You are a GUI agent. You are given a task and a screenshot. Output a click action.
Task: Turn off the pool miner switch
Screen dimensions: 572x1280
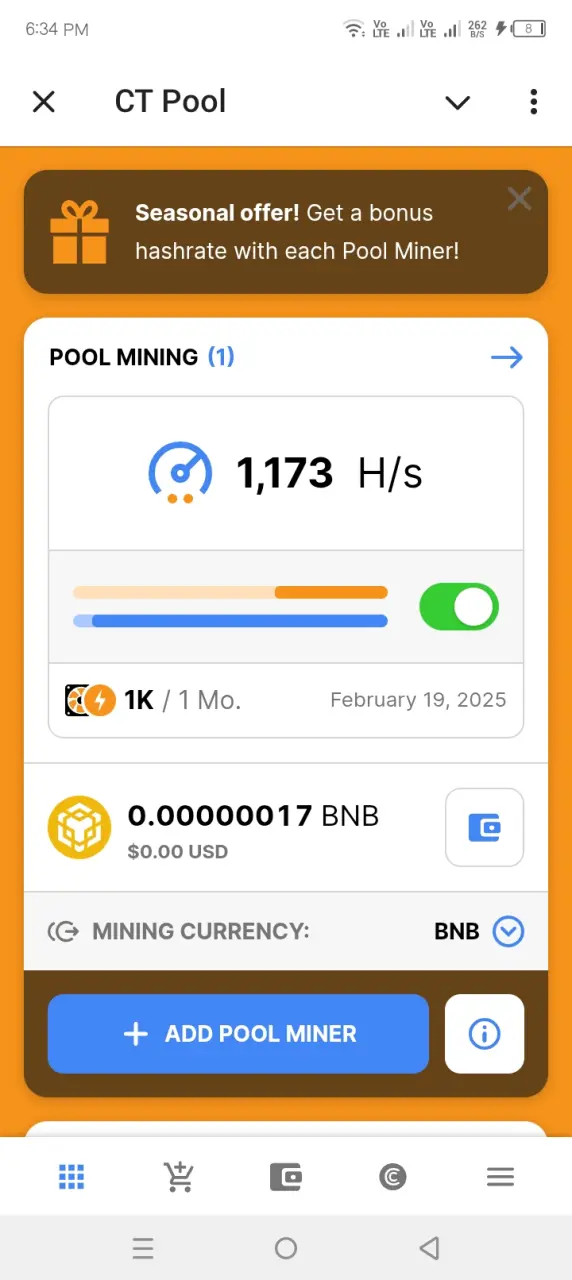pyautogui.click(x=459, y=607)
